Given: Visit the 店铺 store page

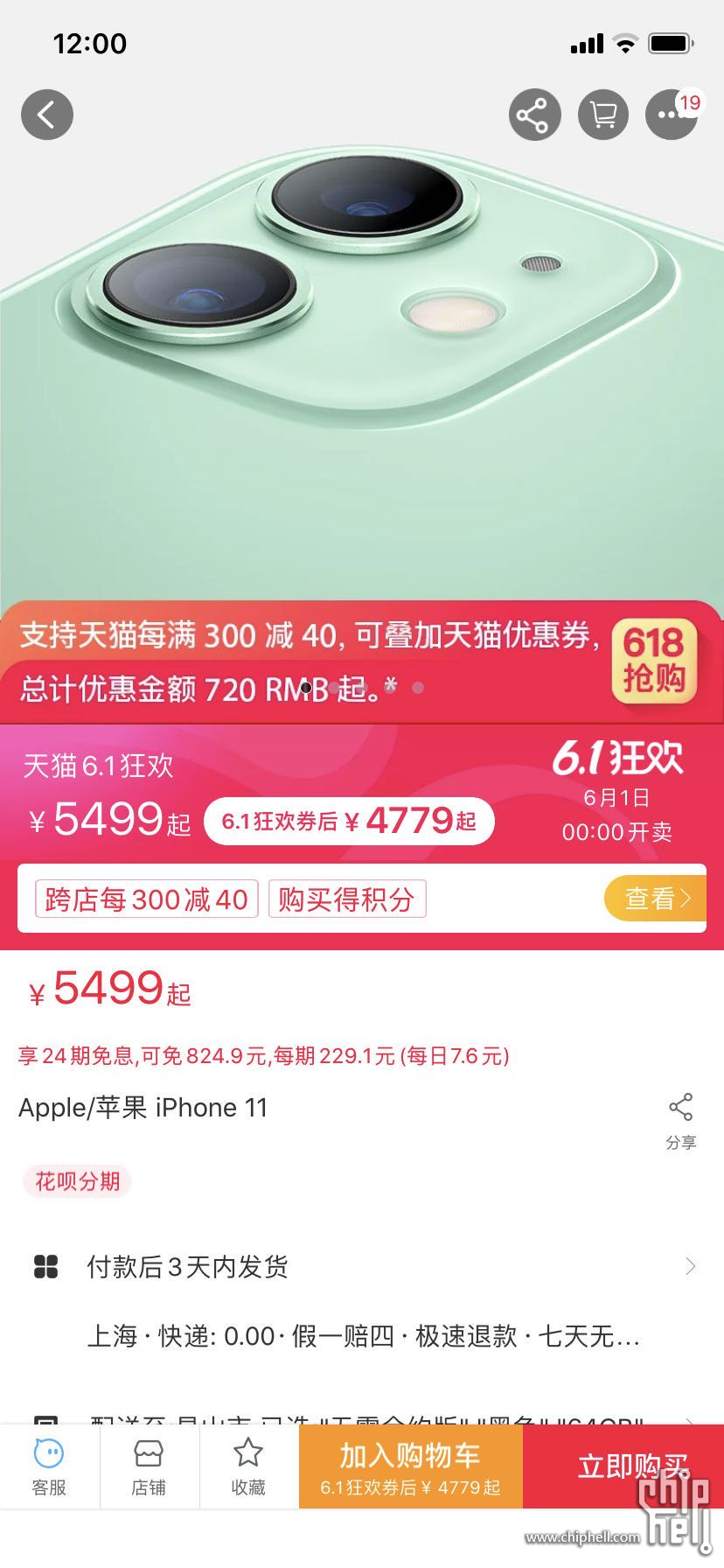Looking at the screenshot, I should click(149, 1466).
